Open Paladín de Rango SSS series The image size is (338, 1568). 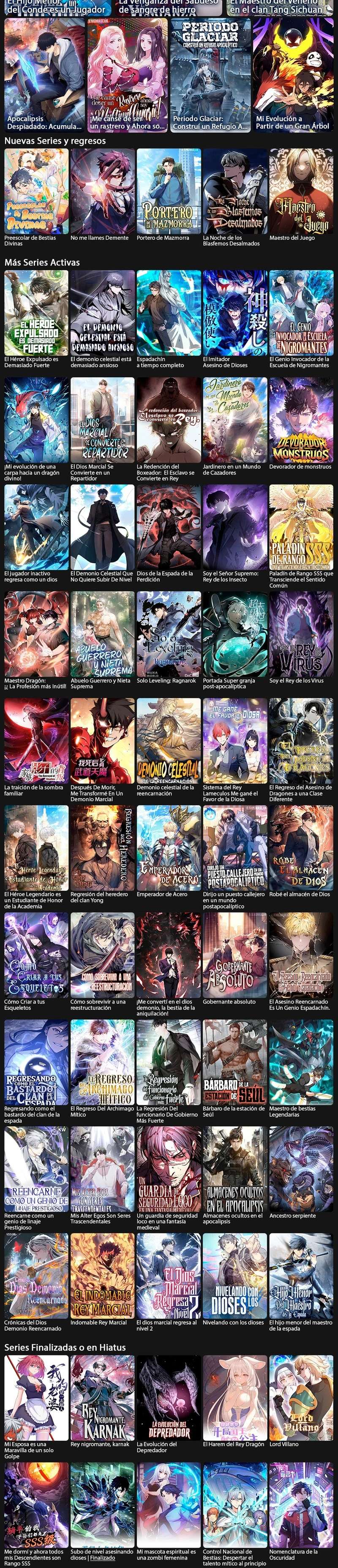click(301, 527)
